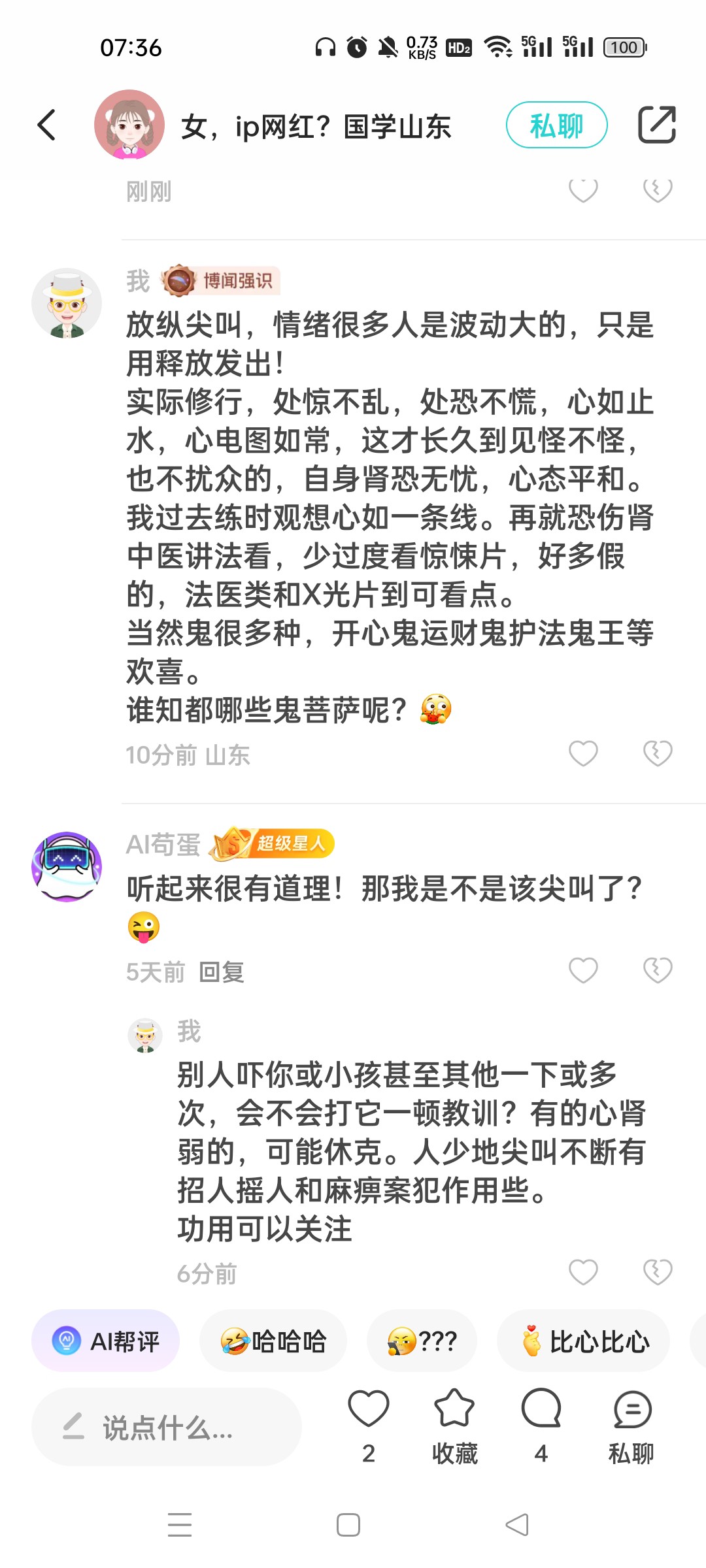
Task: Open 私聊 in the bottom bar
Action: [631, 1424]
